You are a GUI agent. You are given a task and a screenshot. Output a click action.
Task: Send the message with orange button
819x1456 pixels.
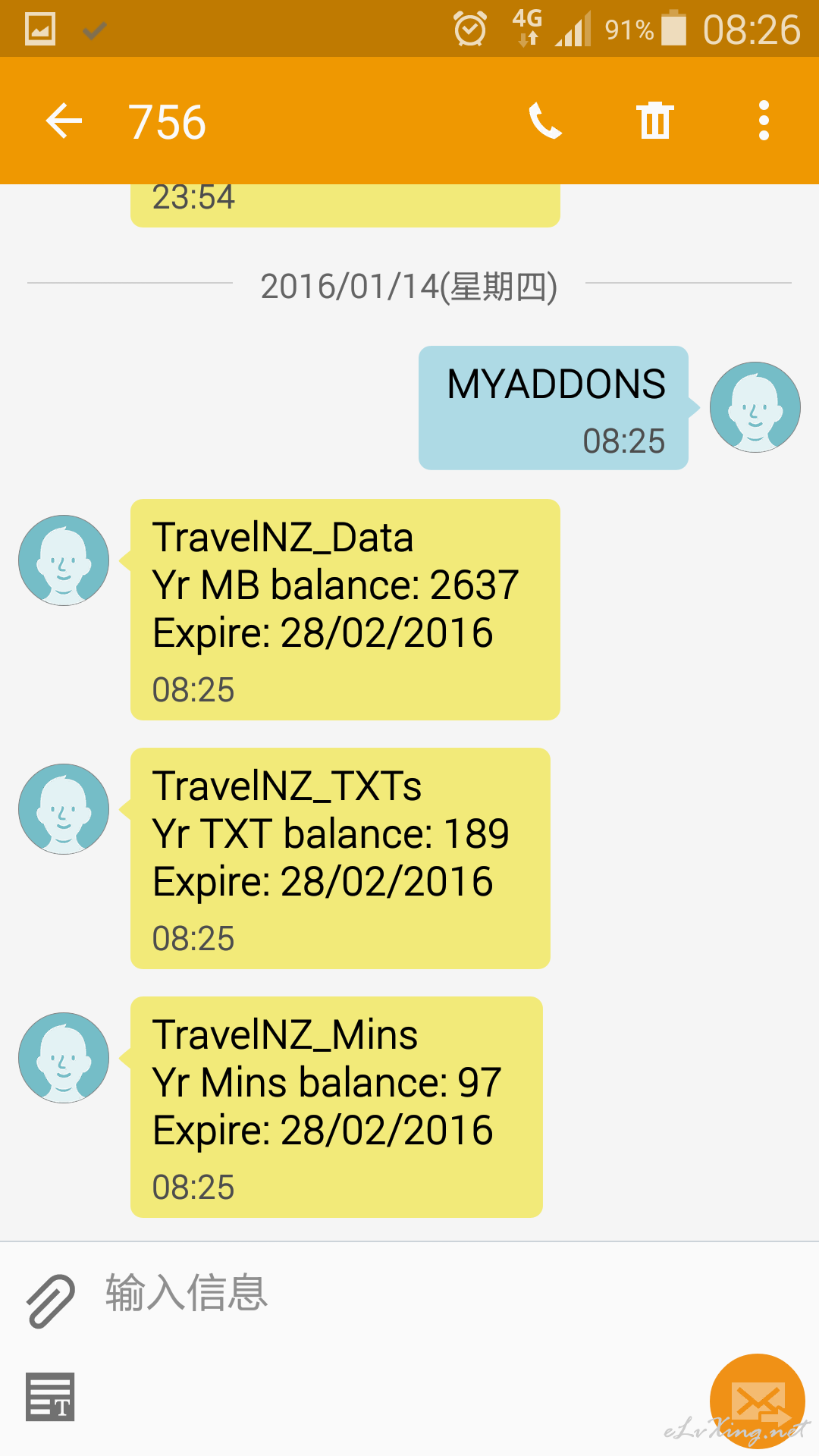[757, 1401]
